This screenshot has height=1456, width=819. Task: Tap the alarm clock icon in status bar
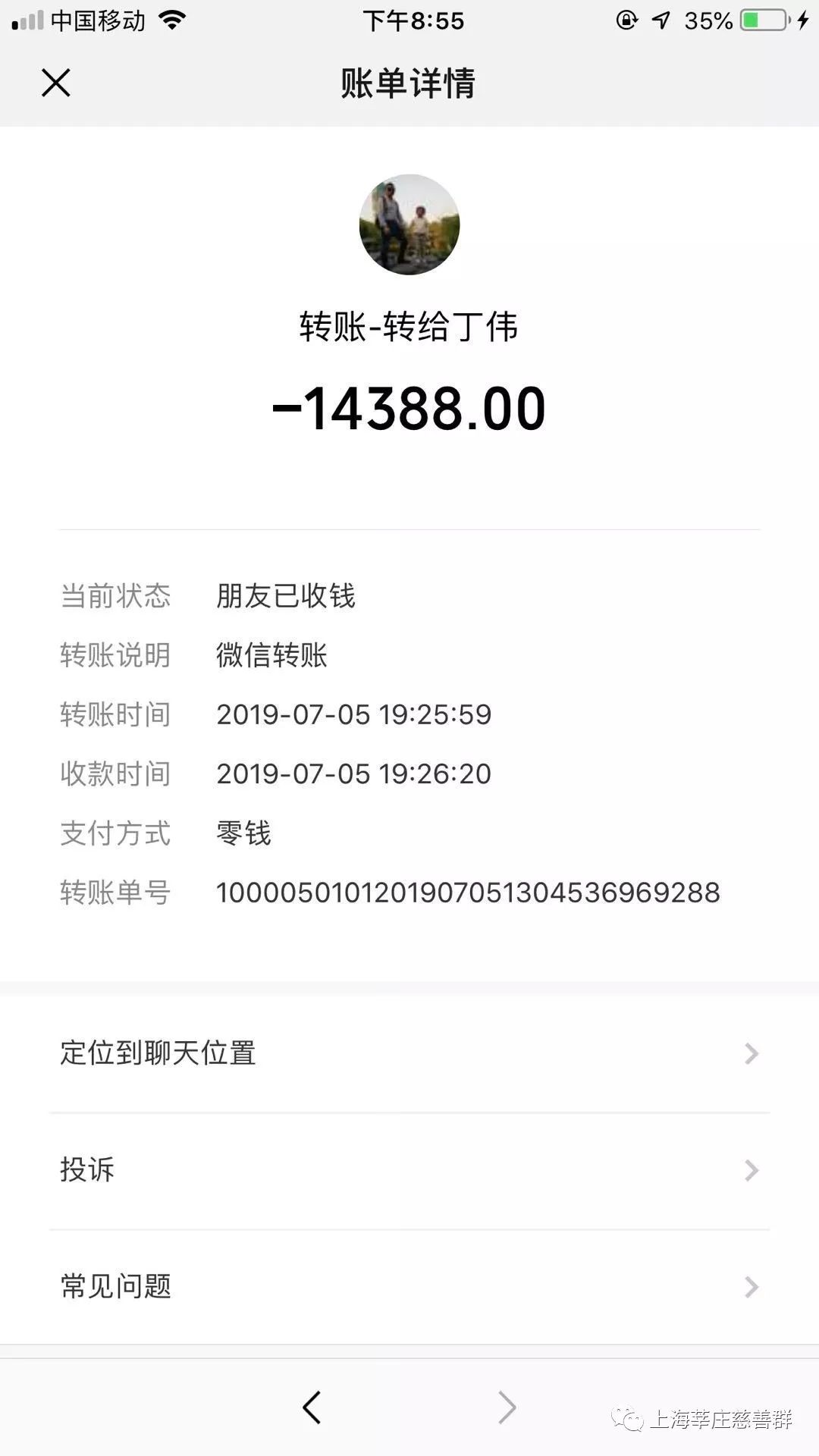click(x=623, y=20)
